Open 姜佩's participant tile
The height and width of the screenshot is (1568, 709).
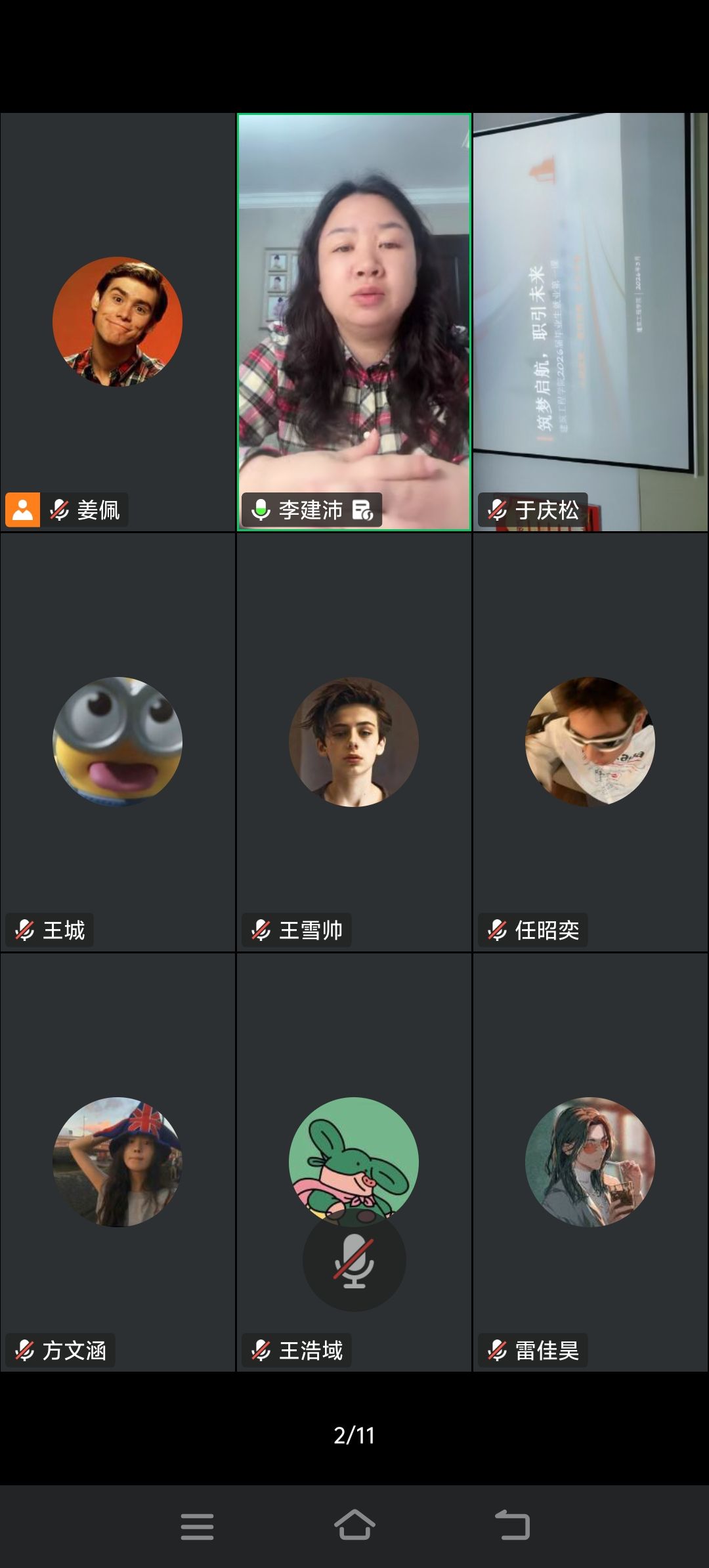tap(118, 322)
